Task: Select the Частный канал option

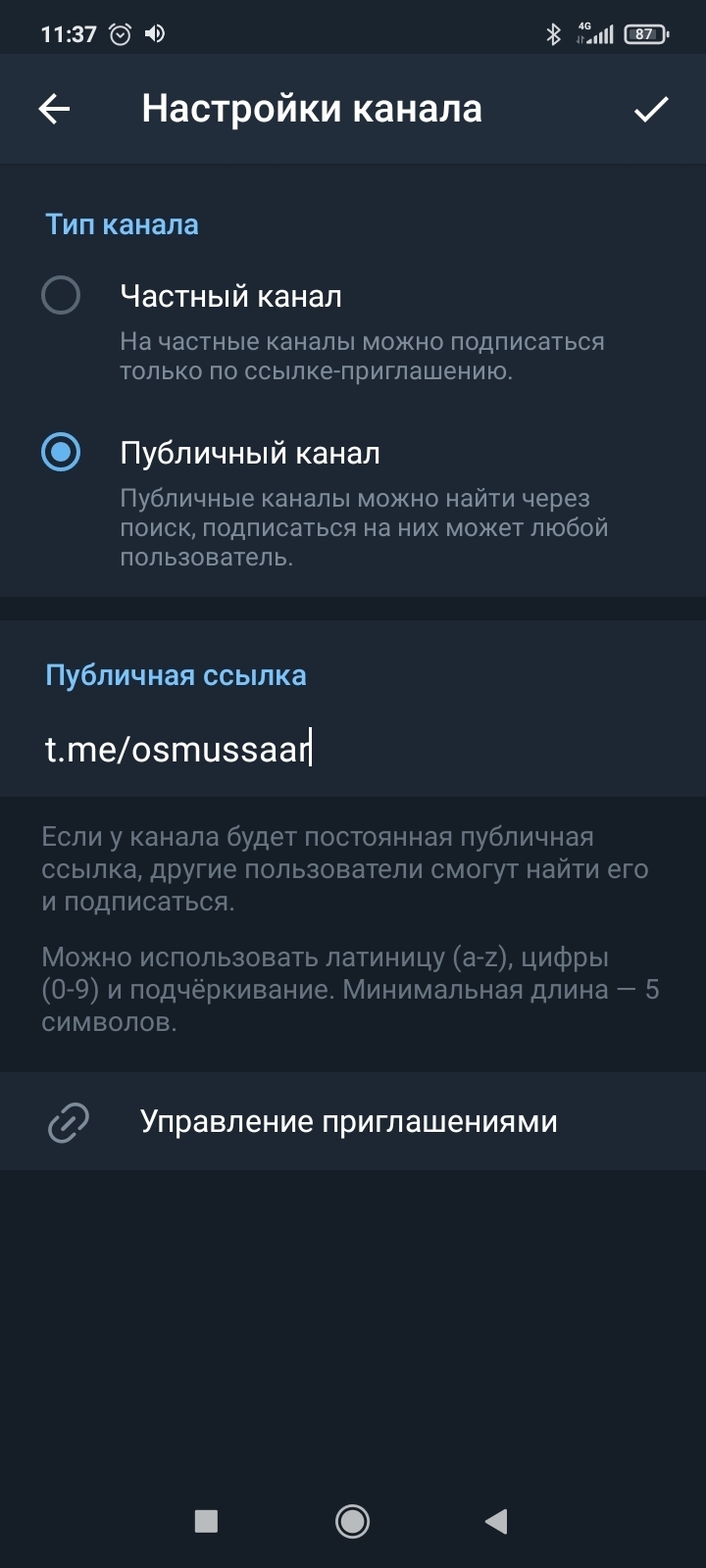Action: click(x=61, y=295)
